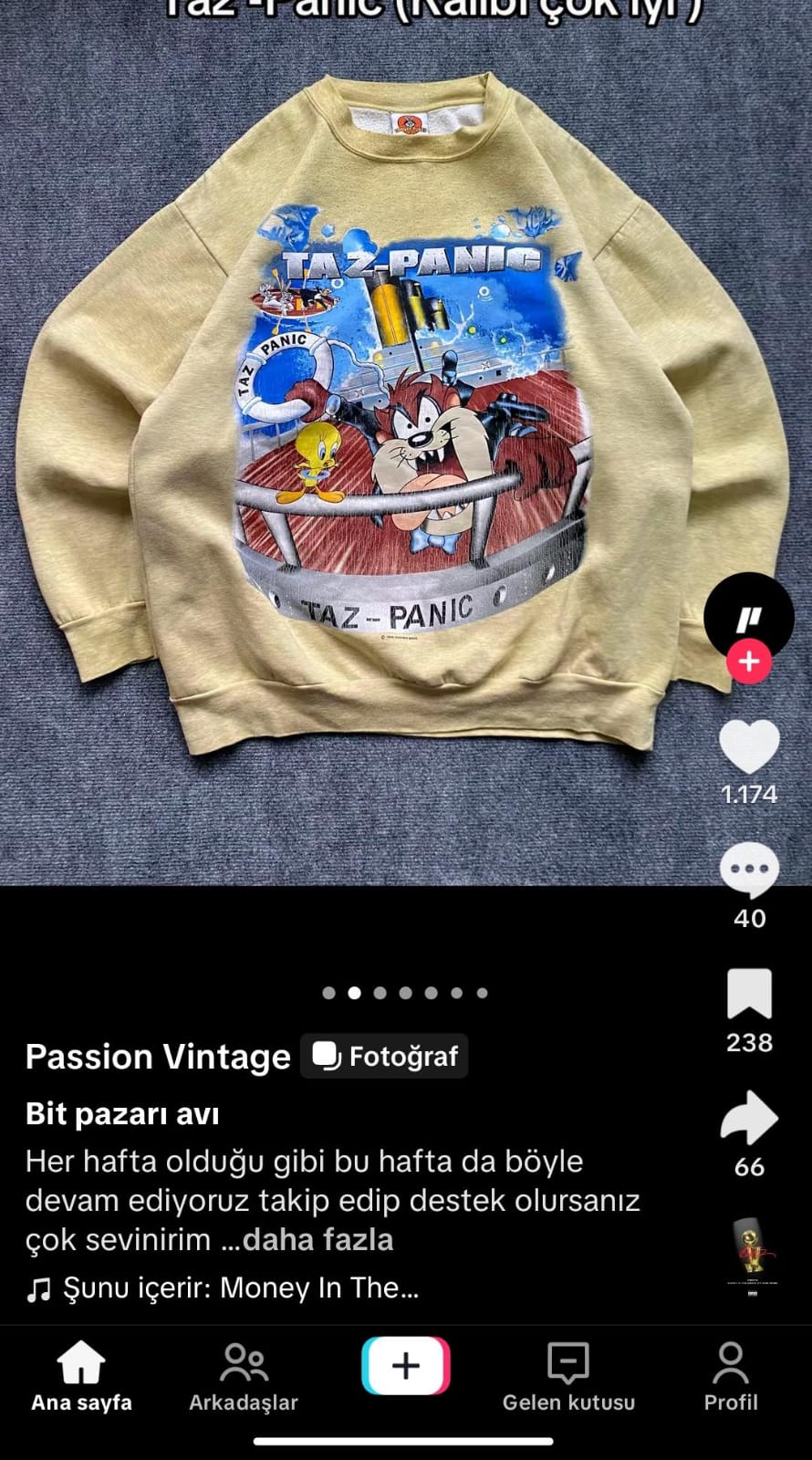Switch to the Profil tab
This screenshot has width=812, height=1460.
click(x=731, y=1376)
